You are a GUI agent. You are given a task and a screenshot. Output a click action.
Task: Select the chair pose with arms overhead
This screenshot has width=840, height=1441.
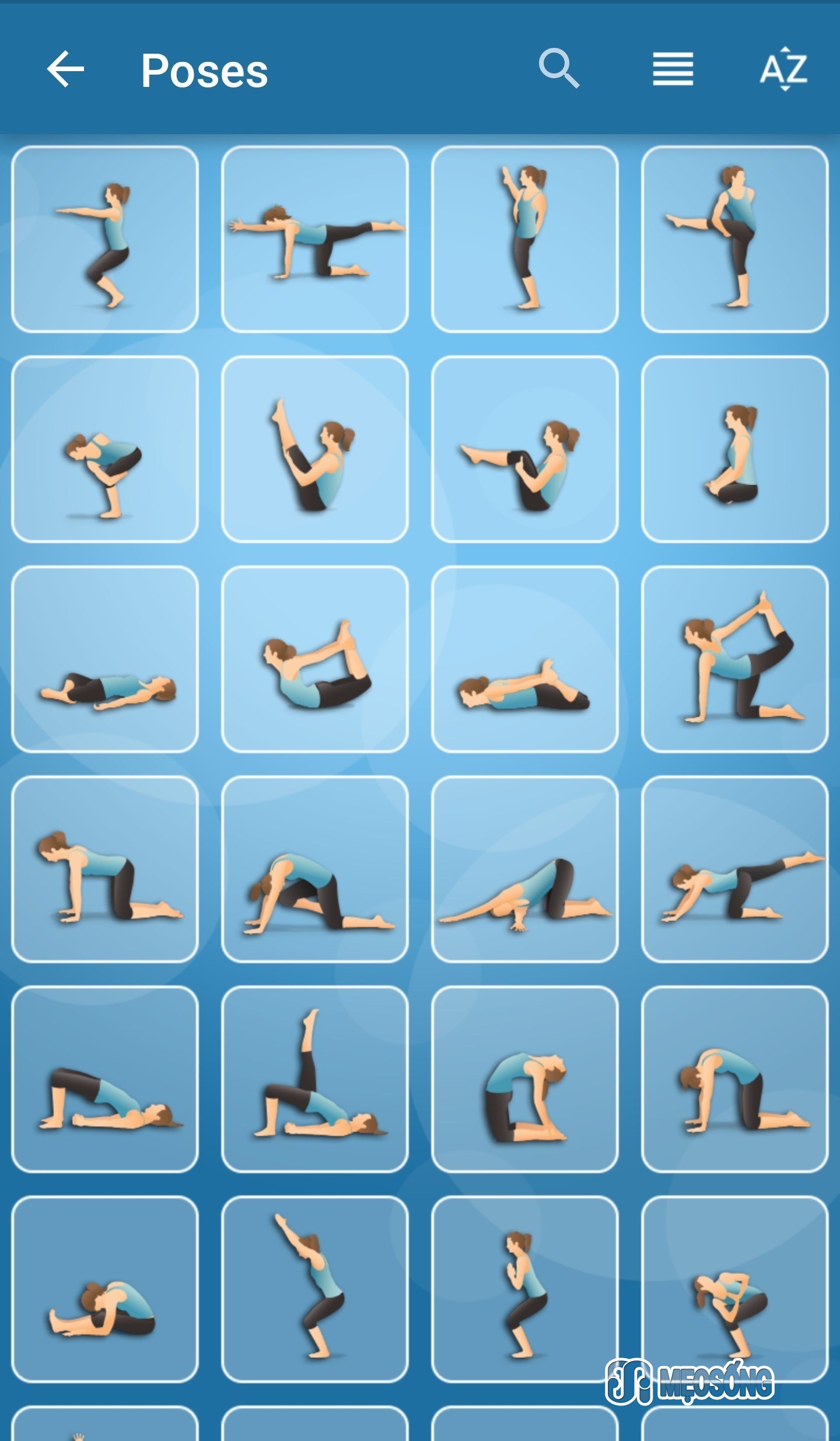click(x=315, y=1289)
